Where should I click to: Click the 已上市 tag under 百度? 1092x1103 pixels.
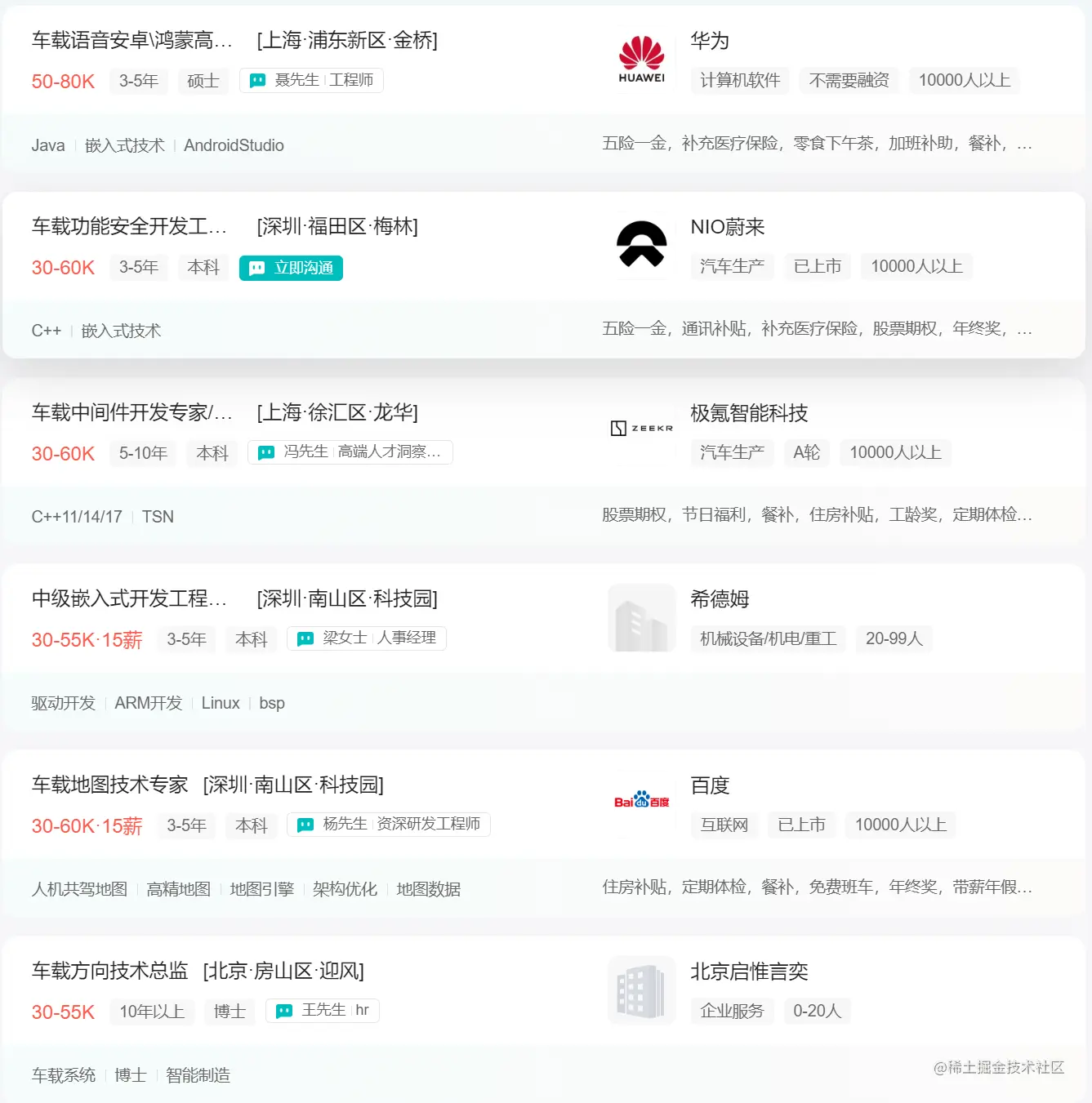(801, 825)
